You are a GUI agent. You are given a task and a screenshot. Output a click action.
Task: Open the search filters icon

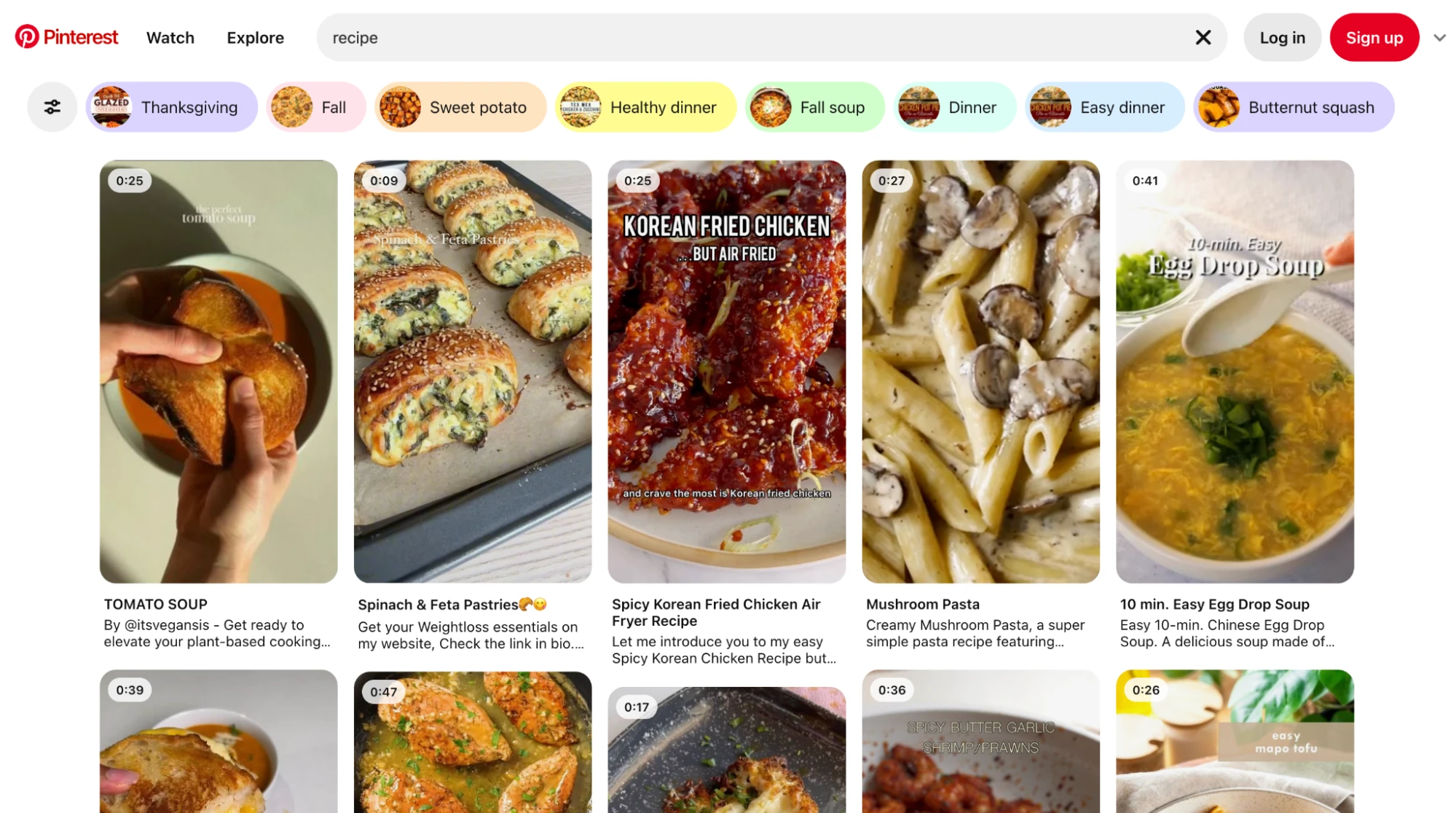tap(52, 107)
